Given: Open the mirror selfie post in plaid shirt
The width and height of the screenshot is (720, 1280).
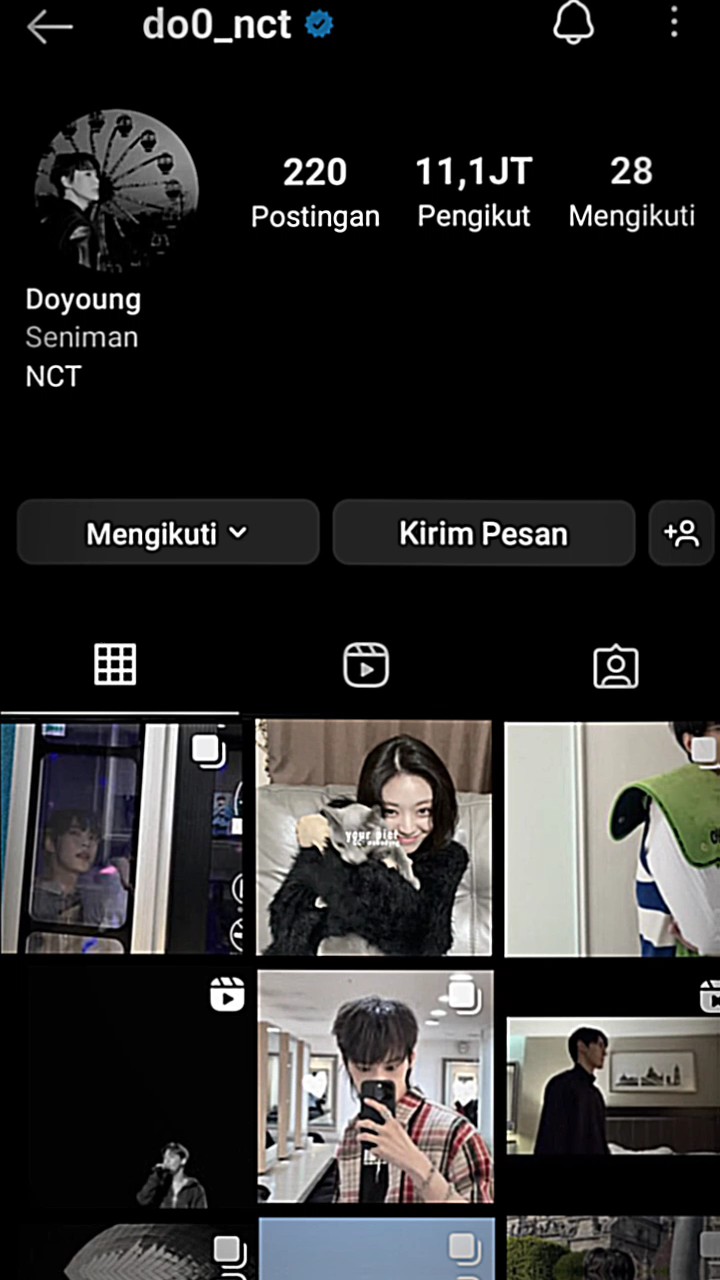Looking at the screenshot, I should pyautogui.click(x=375, y=1086).
